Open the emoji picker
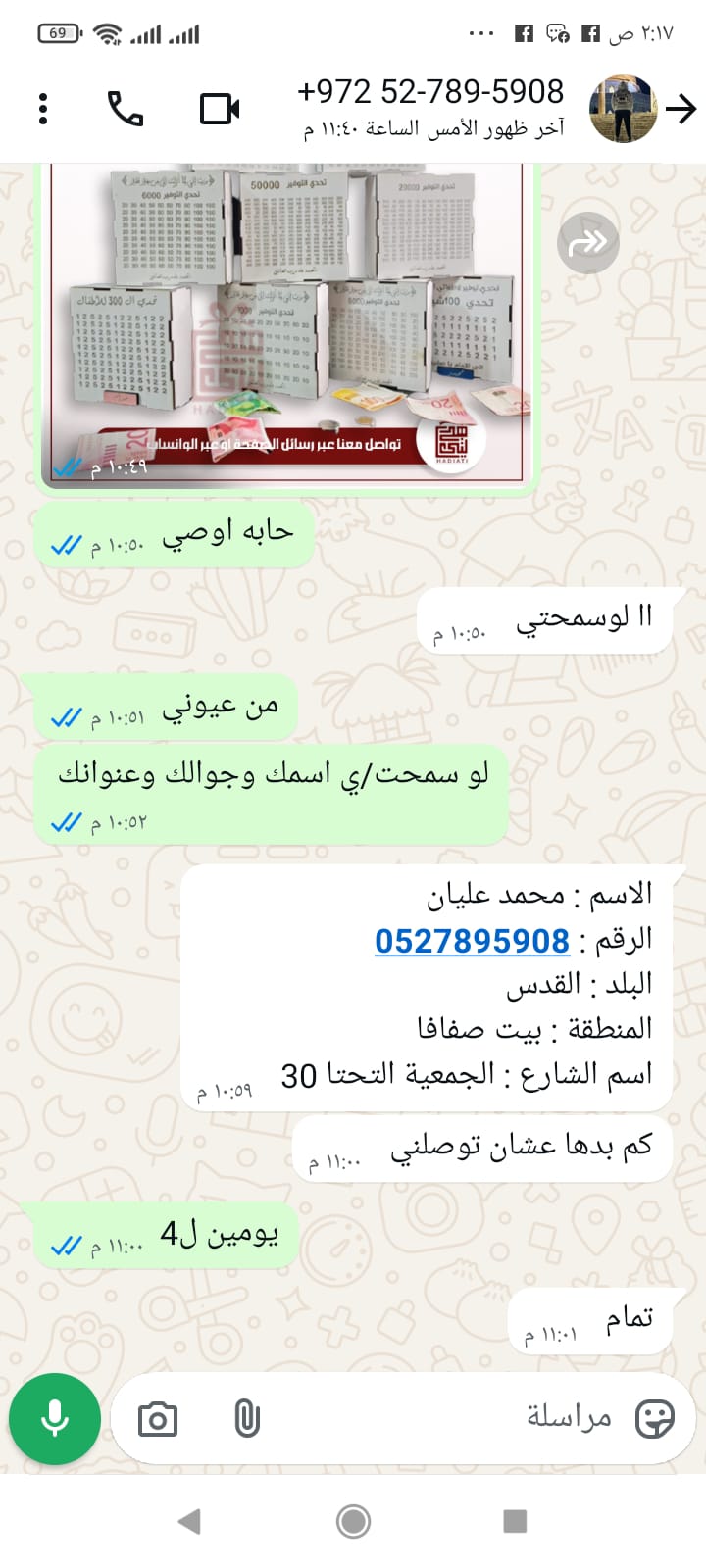Viewport: 706px width, 1568px height. [x=655, y=1418]
